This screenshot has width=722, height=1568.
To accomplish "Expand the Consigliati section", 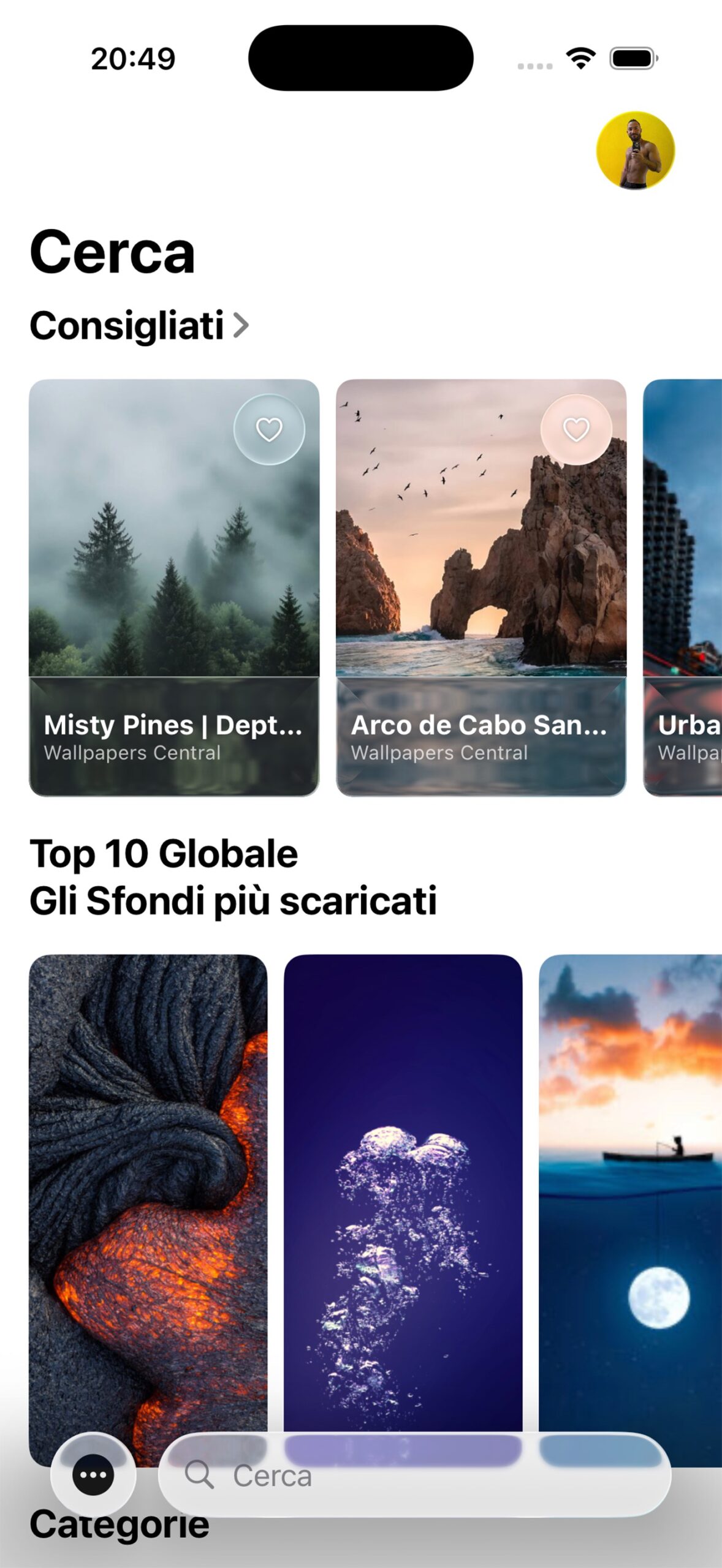I will point(139,325).
